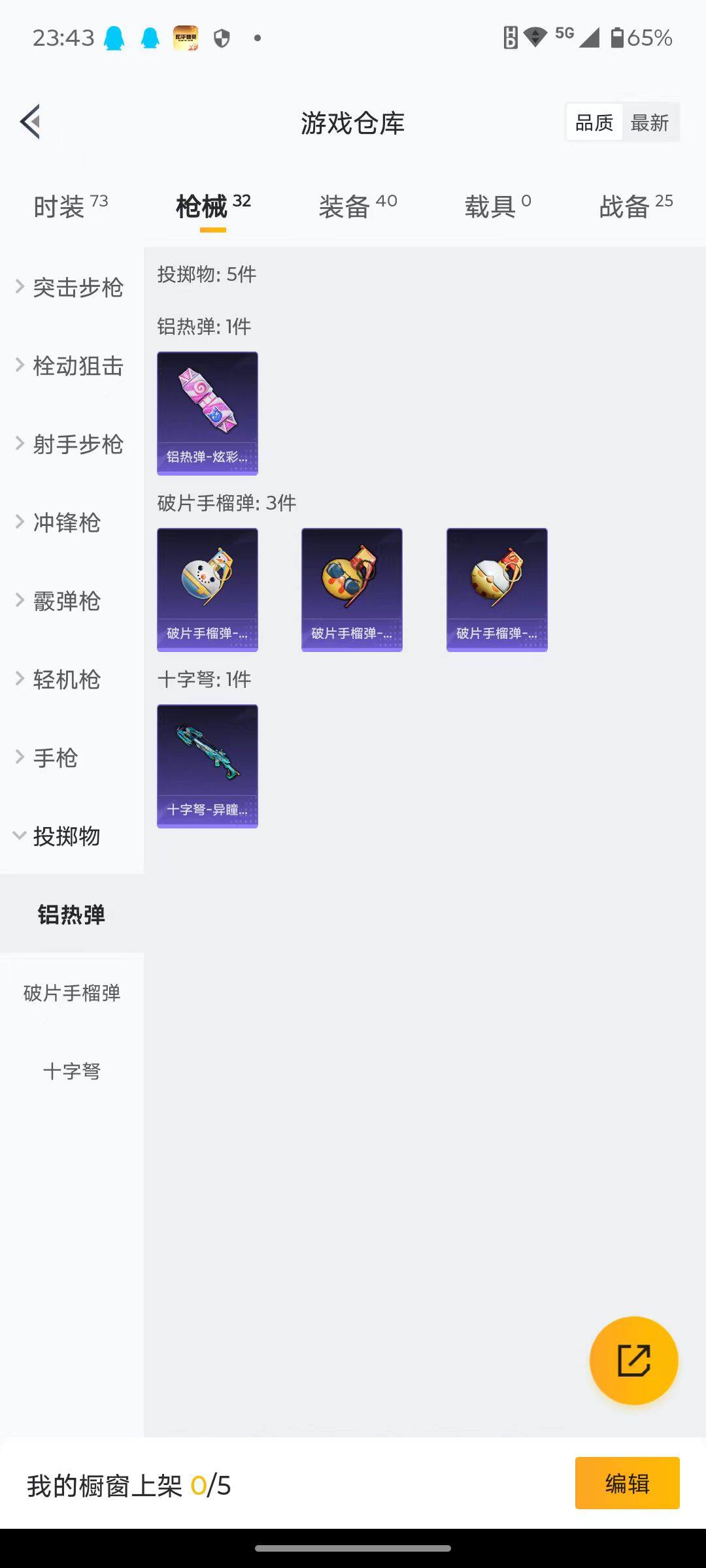Select the 铝热弹-炫彩 item thumbnail

point(207,413)
